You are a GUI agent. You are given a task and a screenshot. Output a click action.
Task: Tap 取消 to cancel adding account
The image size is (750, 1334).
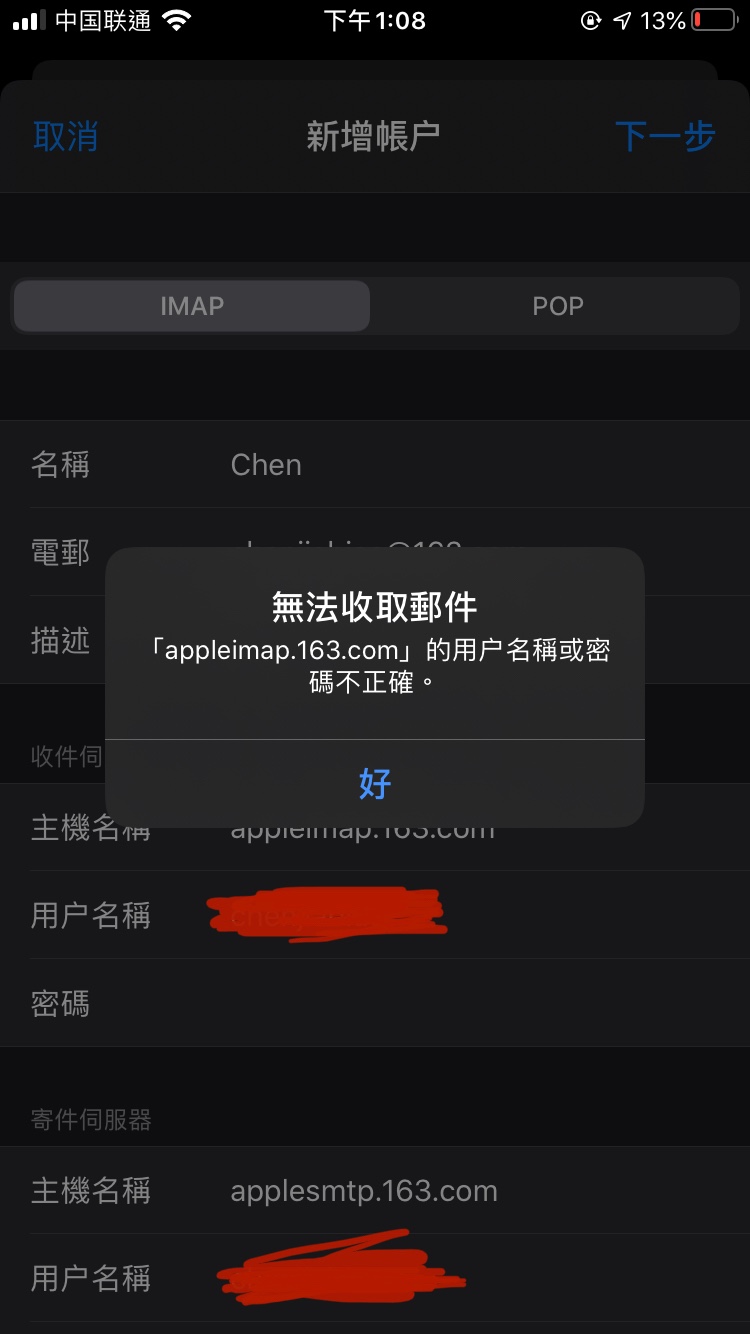pyautogui.click(x=66, y=136)
